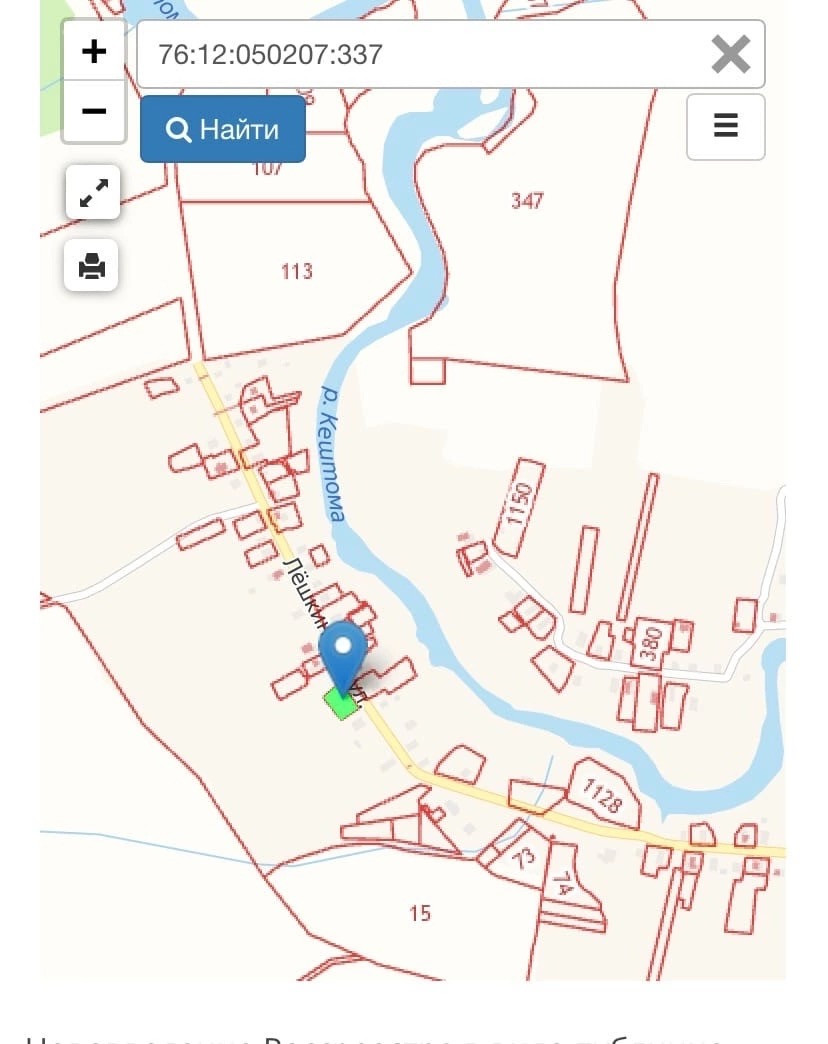828x1044 pixels.
Task: Zoom in on the map
Action: pyautogui.click(x=93, y=51)
